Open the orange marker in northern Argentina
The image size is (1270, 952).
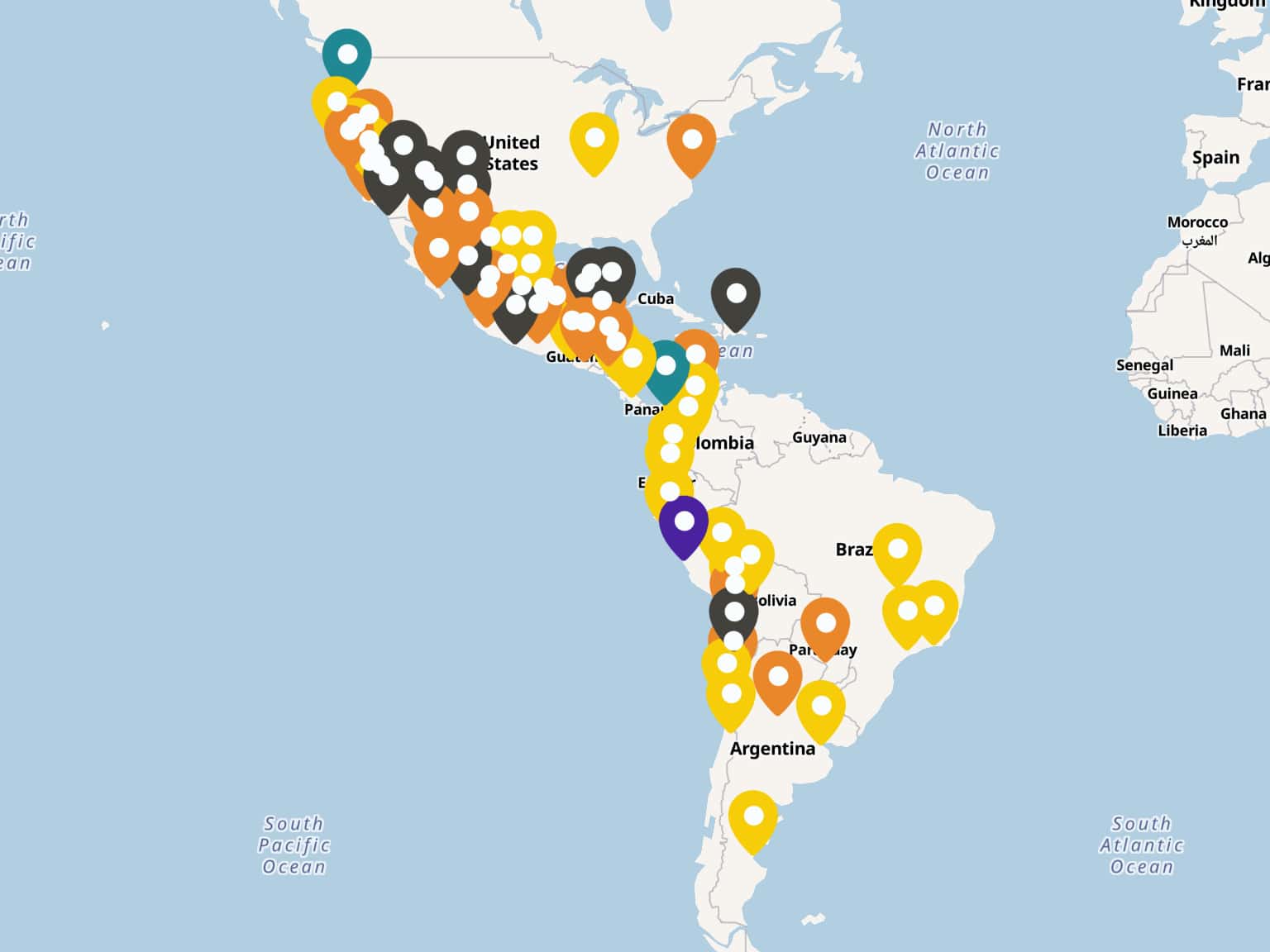pyautogui.click(x=777, y=677)
